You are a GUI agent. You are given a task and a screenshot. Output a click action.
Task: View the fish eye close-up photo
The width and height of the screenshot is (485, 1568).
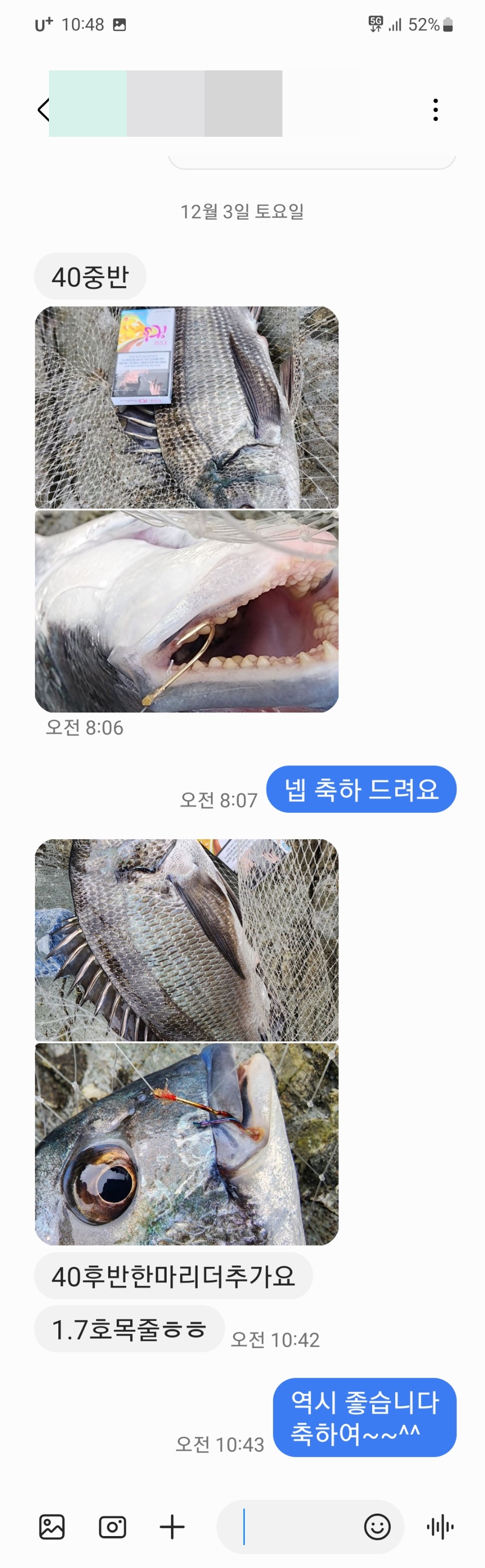click(186, 1144)
